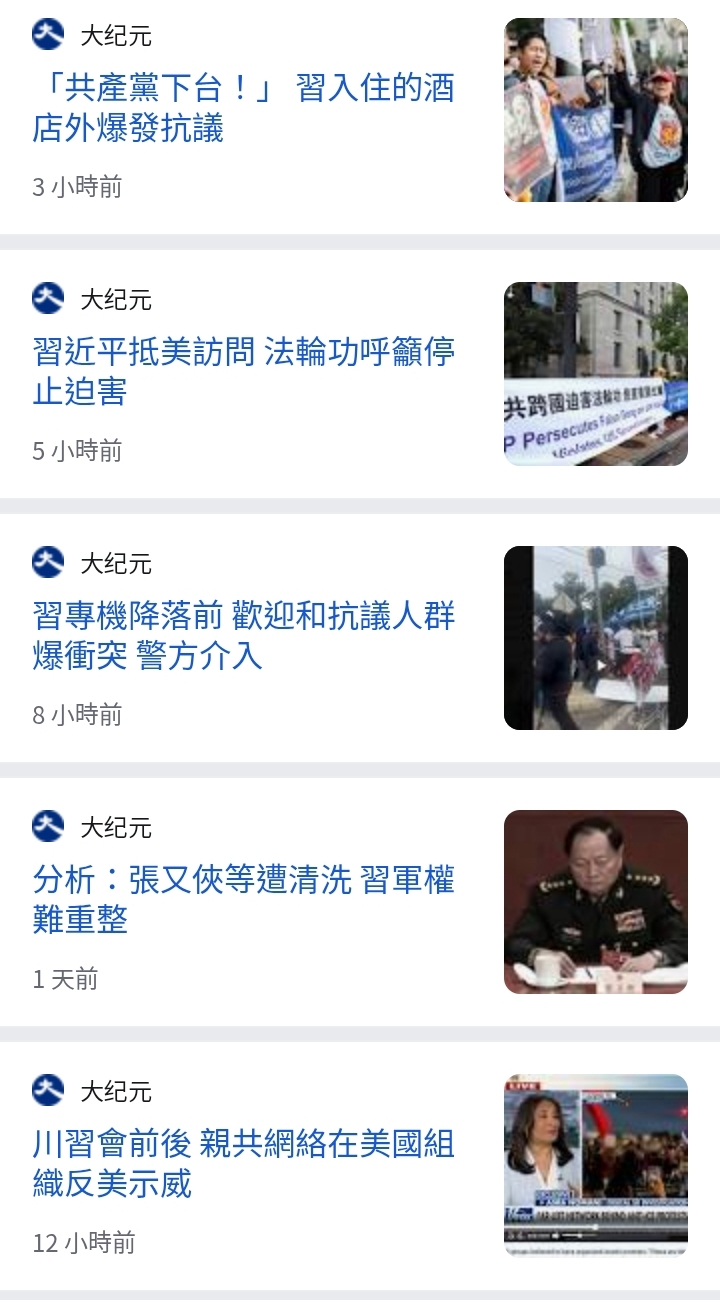720x1300 pixels.
Task: Tap the Falun Gong banner photo thumbnail
Action: pyautogui.click(x=596, y=374)
